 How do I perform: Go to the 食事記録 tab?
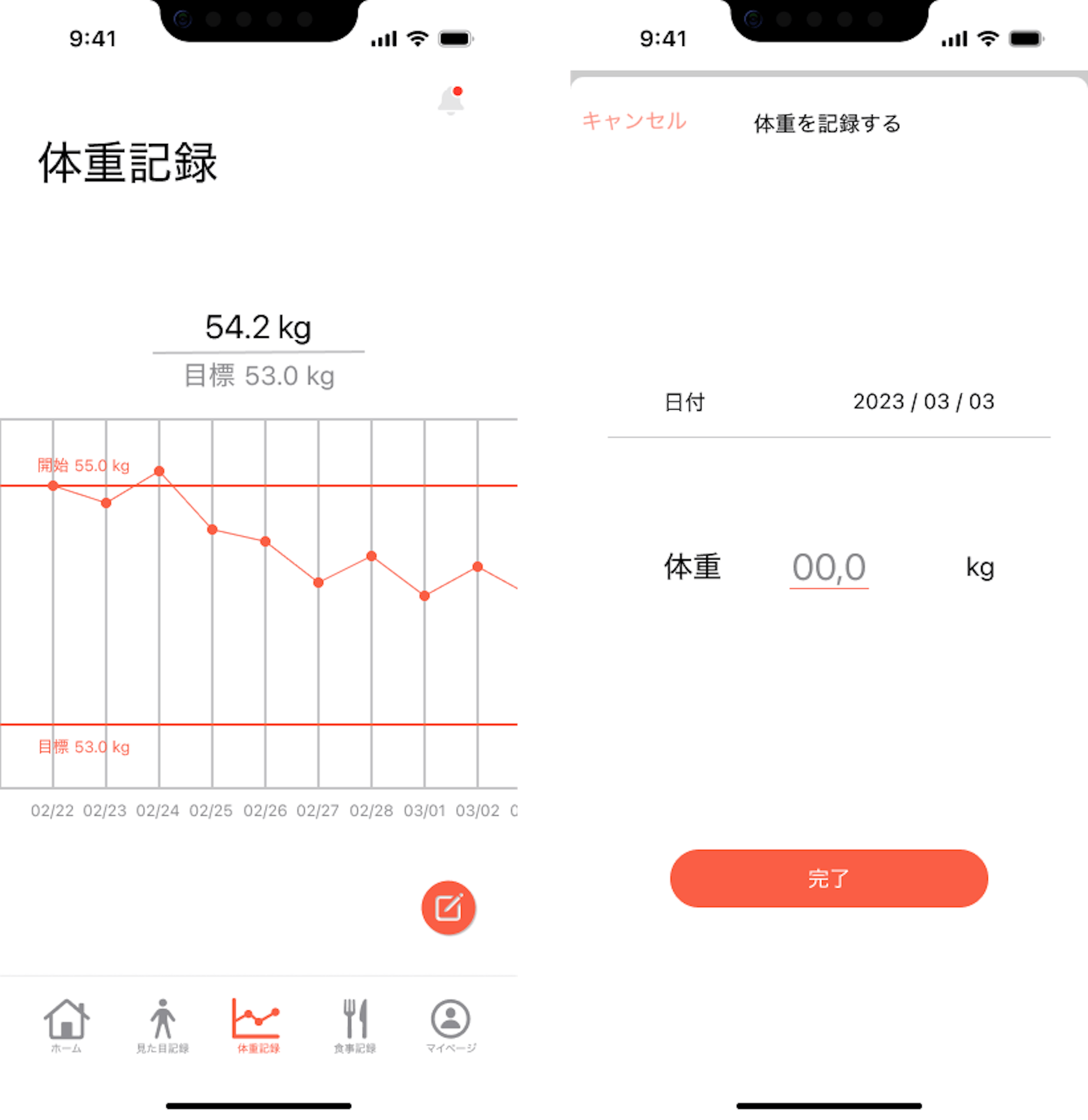[355, 1025]
